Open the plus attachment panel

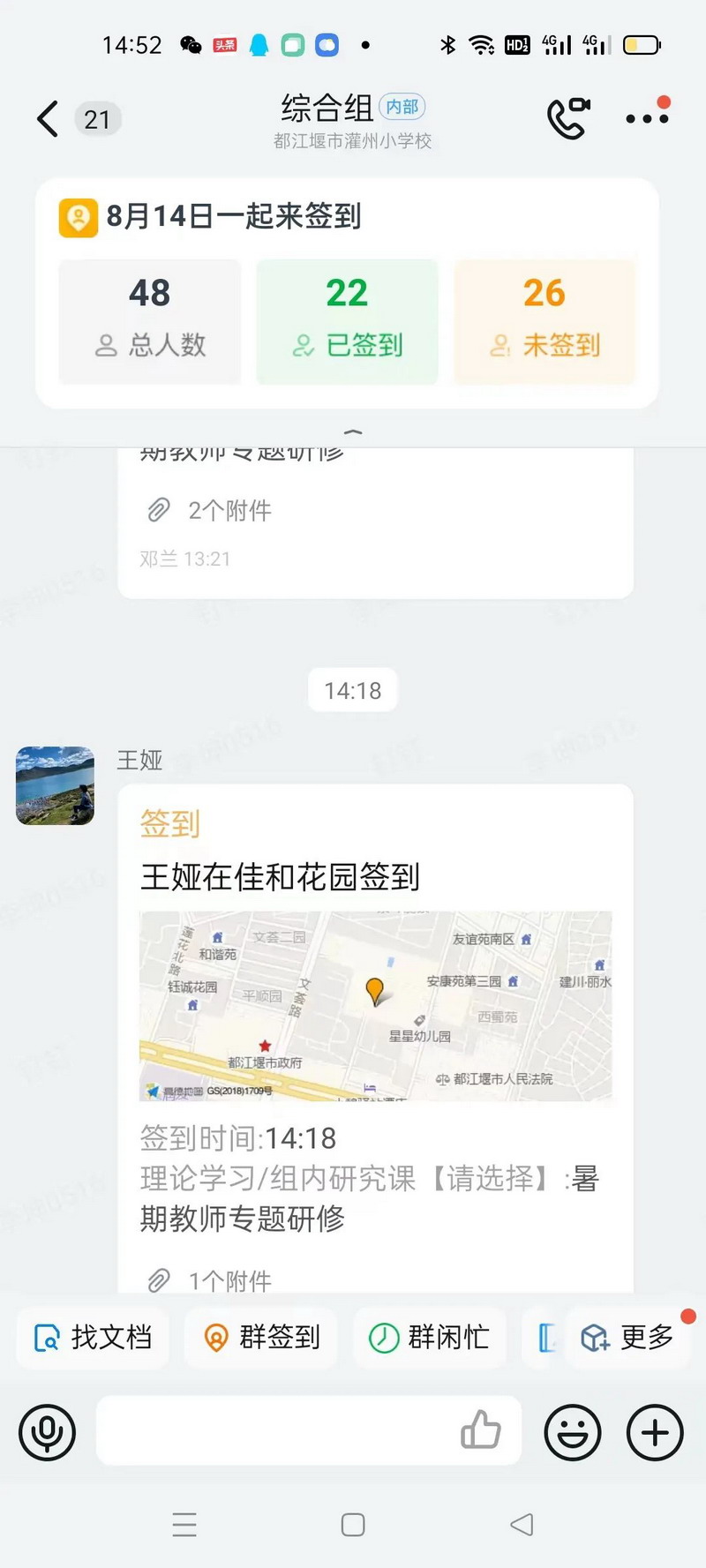click(655, 1432)
